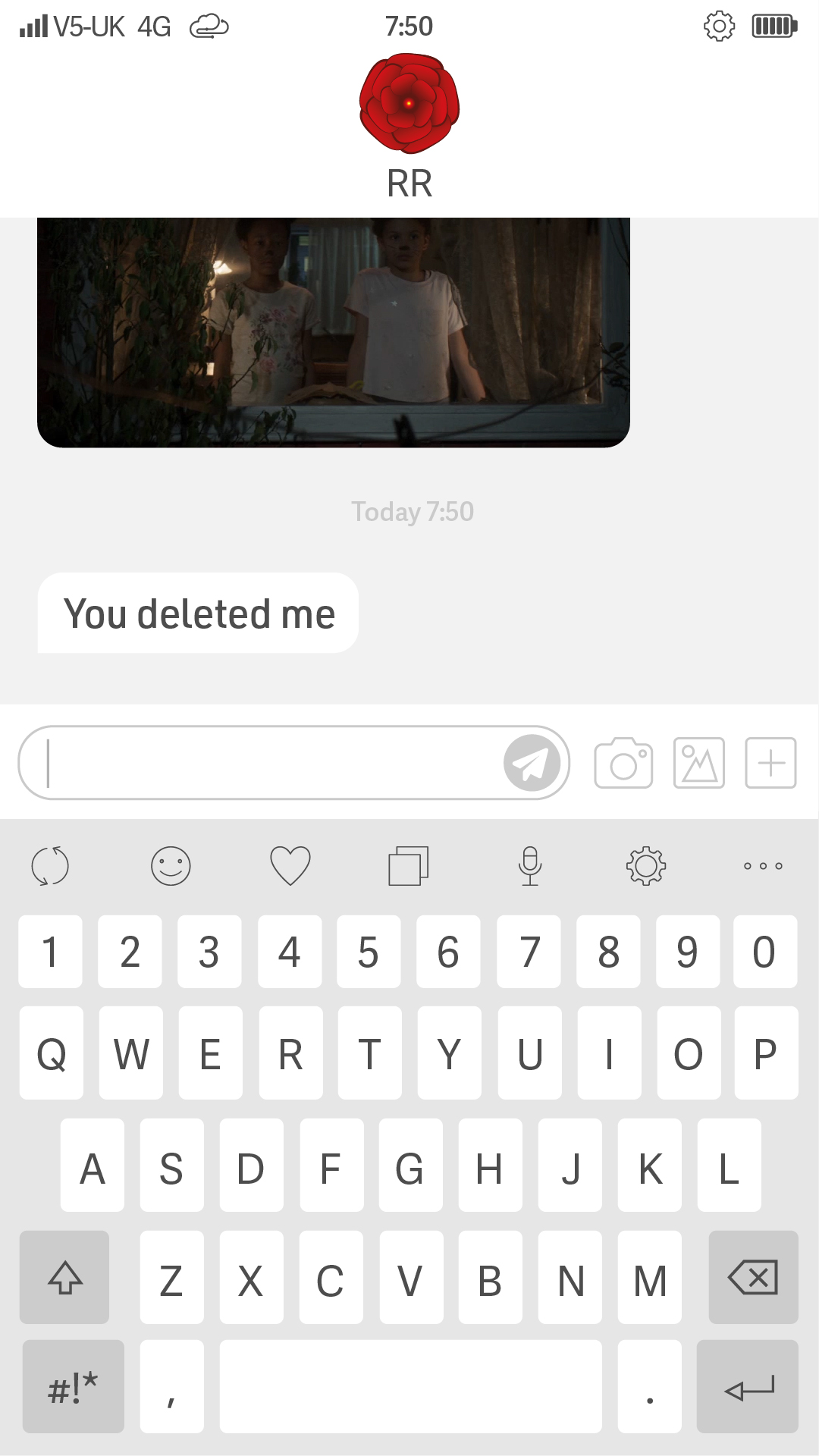
Task: Open the heart favorites on keyboard toolbar
Action: [x=290, y=866]
